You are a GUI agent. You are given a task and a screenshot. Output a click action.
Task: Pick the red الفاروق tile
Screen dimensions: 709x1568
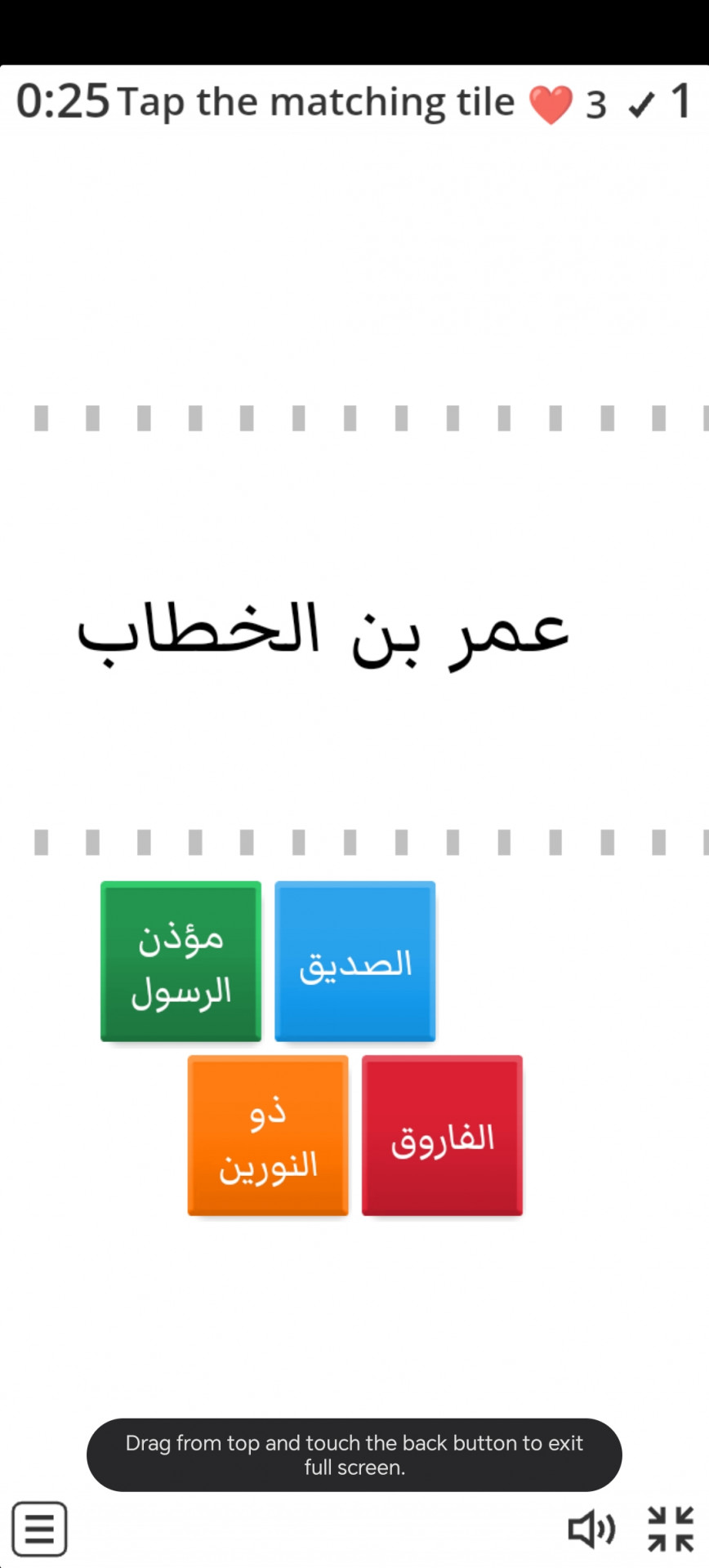click(x=442, y=1135)
